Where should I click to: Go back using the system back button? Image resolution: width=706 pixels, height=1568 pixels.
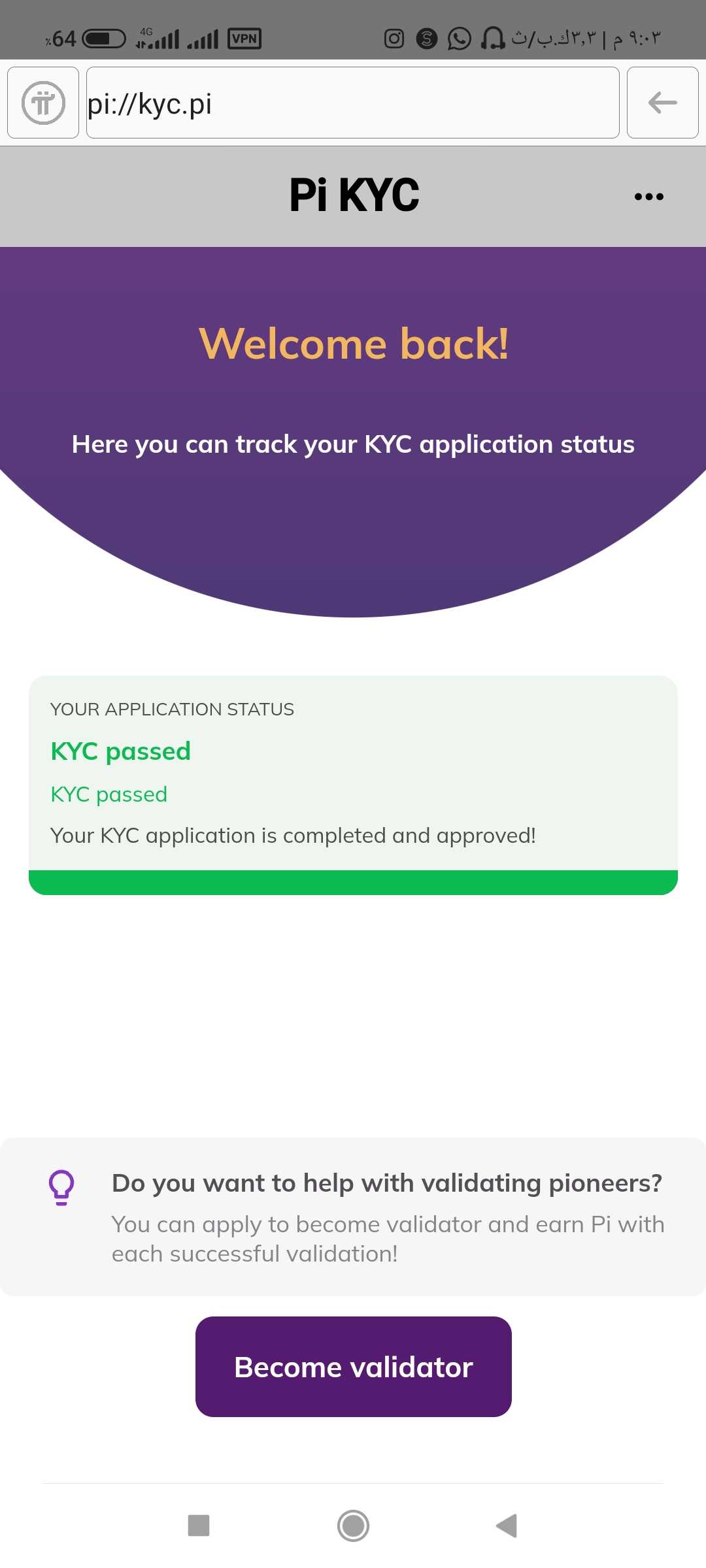coord(507,1526)
